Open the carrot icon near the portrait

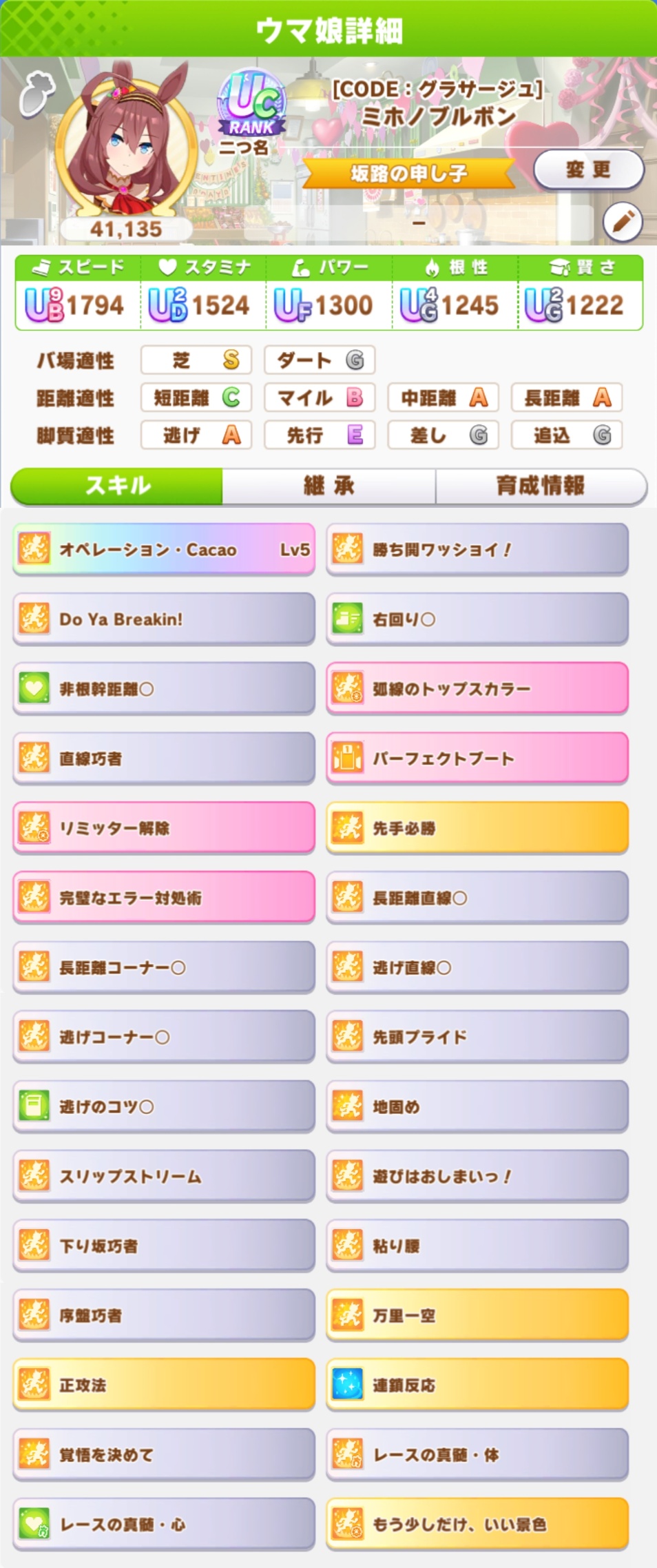pos(36,93)
